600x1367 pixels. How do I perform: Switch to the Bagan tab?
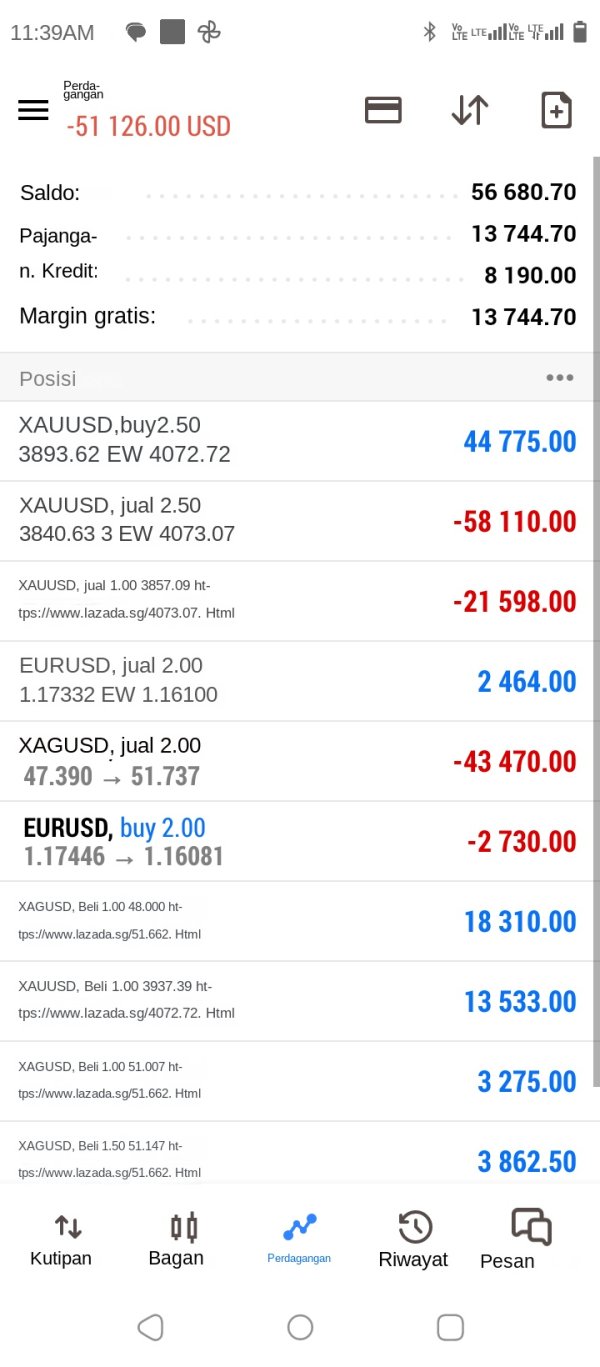(177, 1240)
